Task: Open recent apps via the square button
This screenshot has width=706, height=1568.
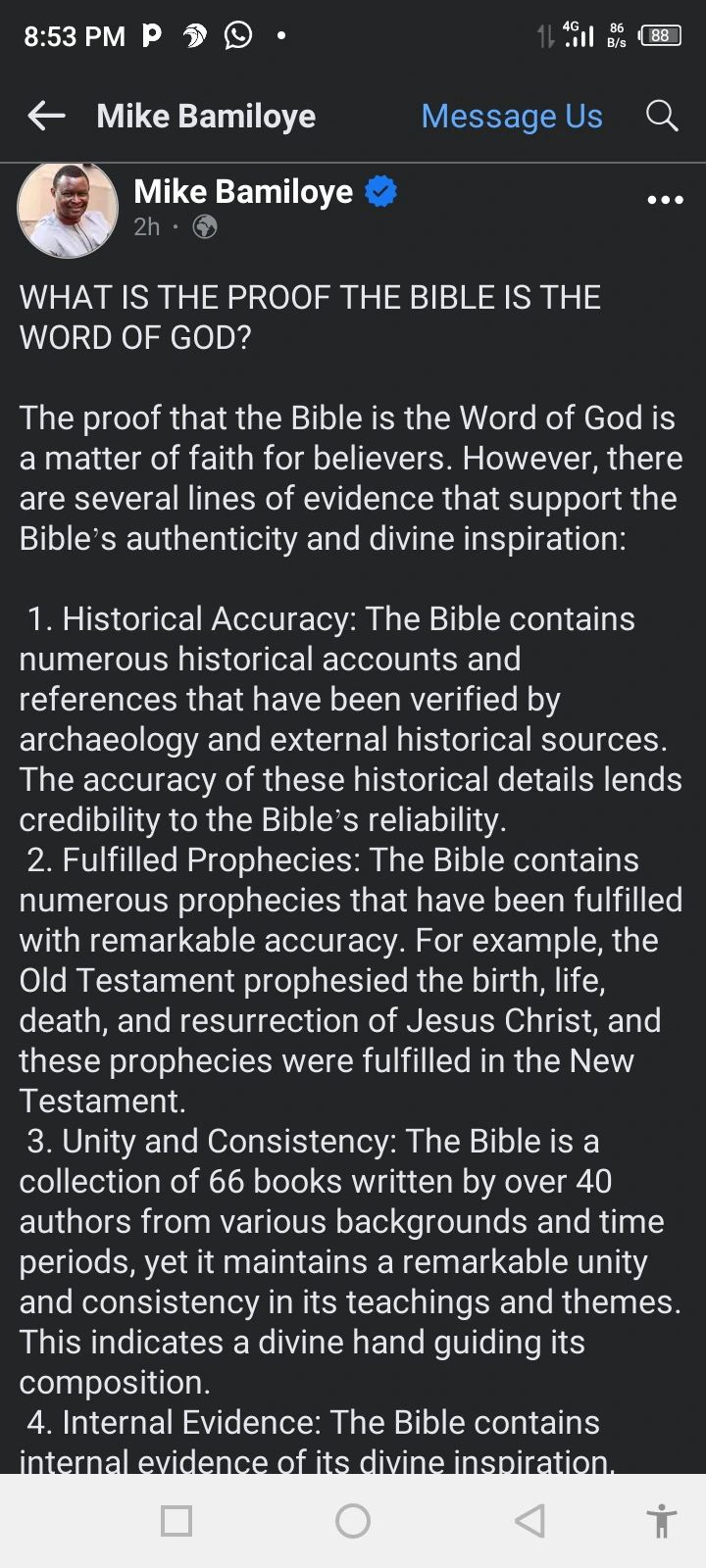Action: click(176, 1521)
